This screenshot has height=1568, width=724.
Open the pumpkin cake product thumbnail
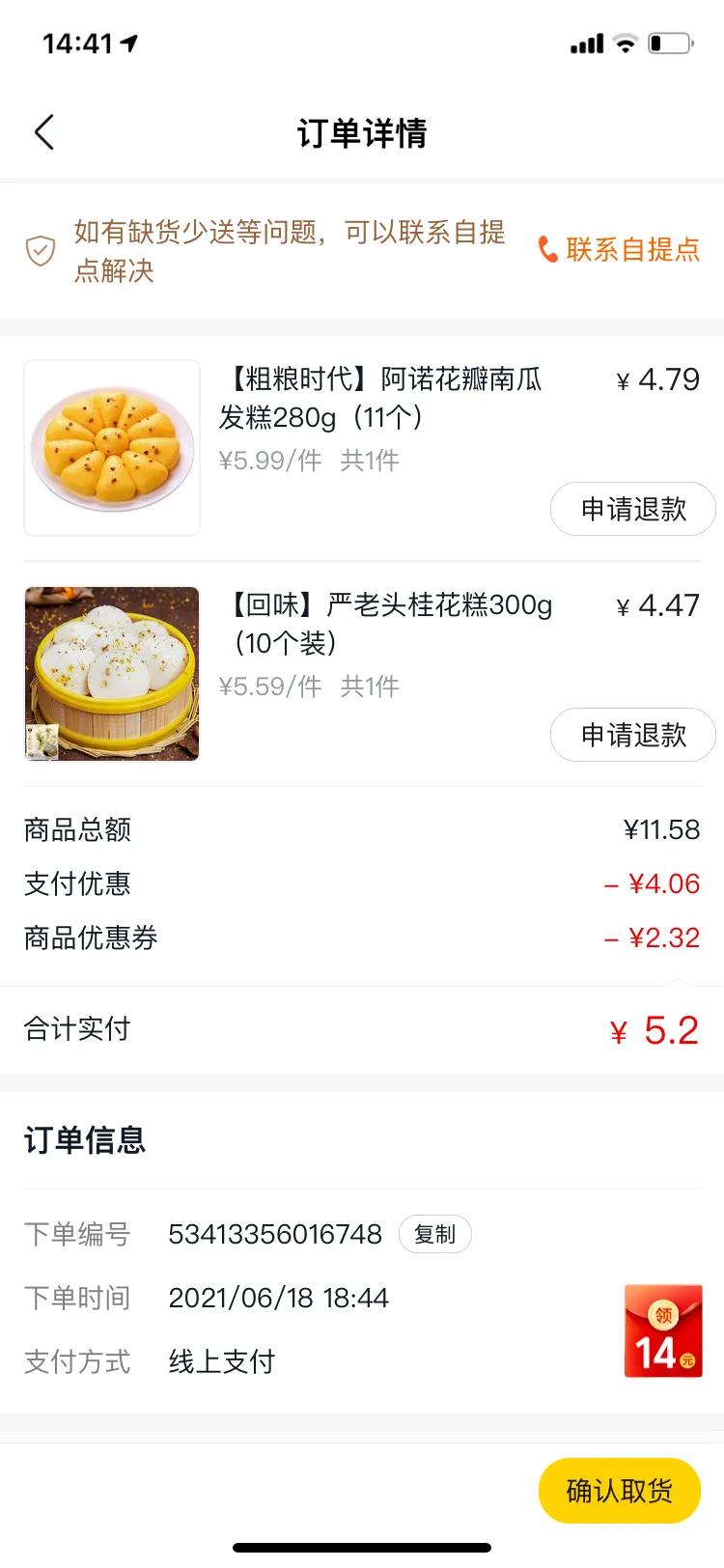click(x=111, y=447)
